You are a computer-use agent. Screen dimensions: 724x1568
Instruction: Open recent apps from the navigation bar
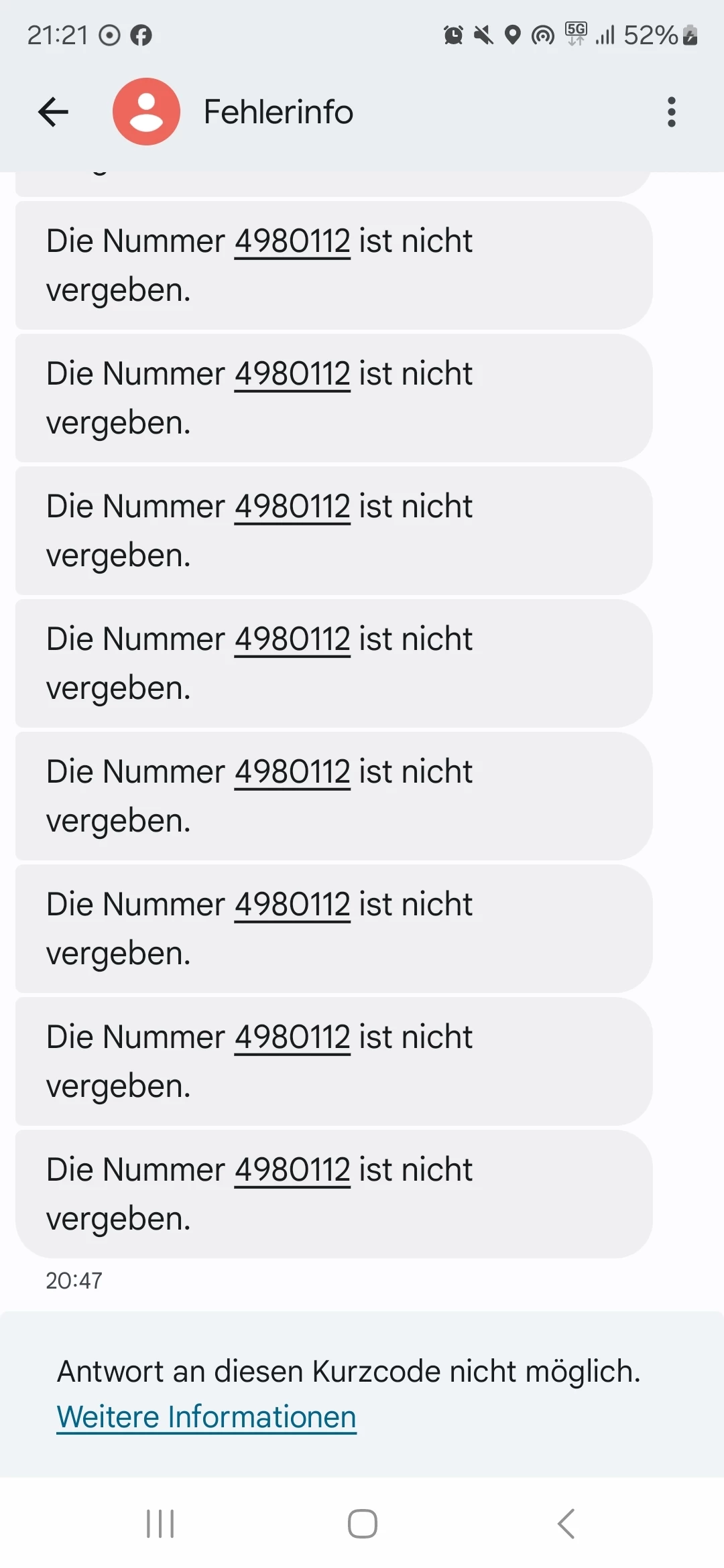click(160, 1524)
